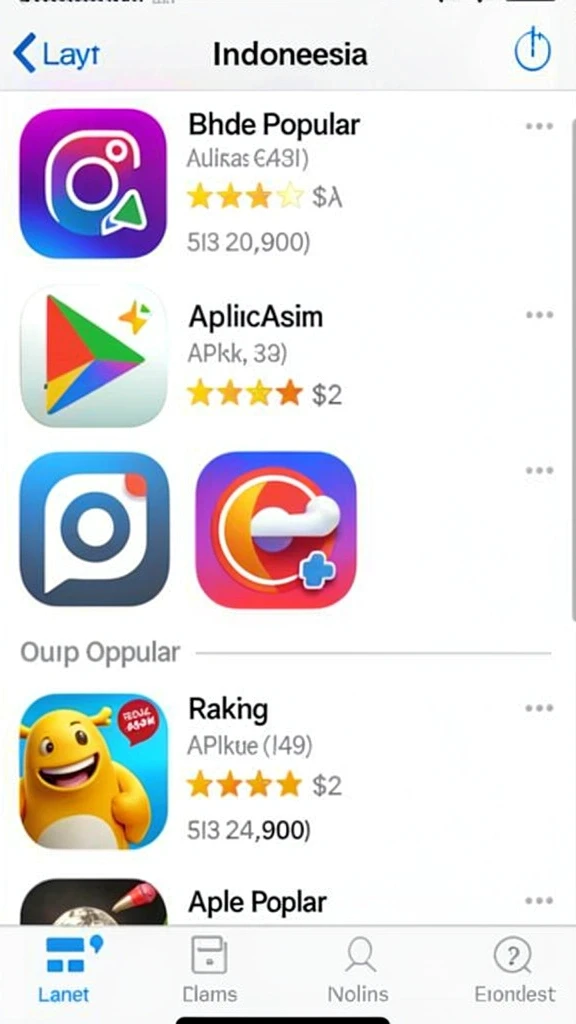Switch to the Eiondest tab
The height and width of the screenshot is (1024, 576).
coord(515,969)
